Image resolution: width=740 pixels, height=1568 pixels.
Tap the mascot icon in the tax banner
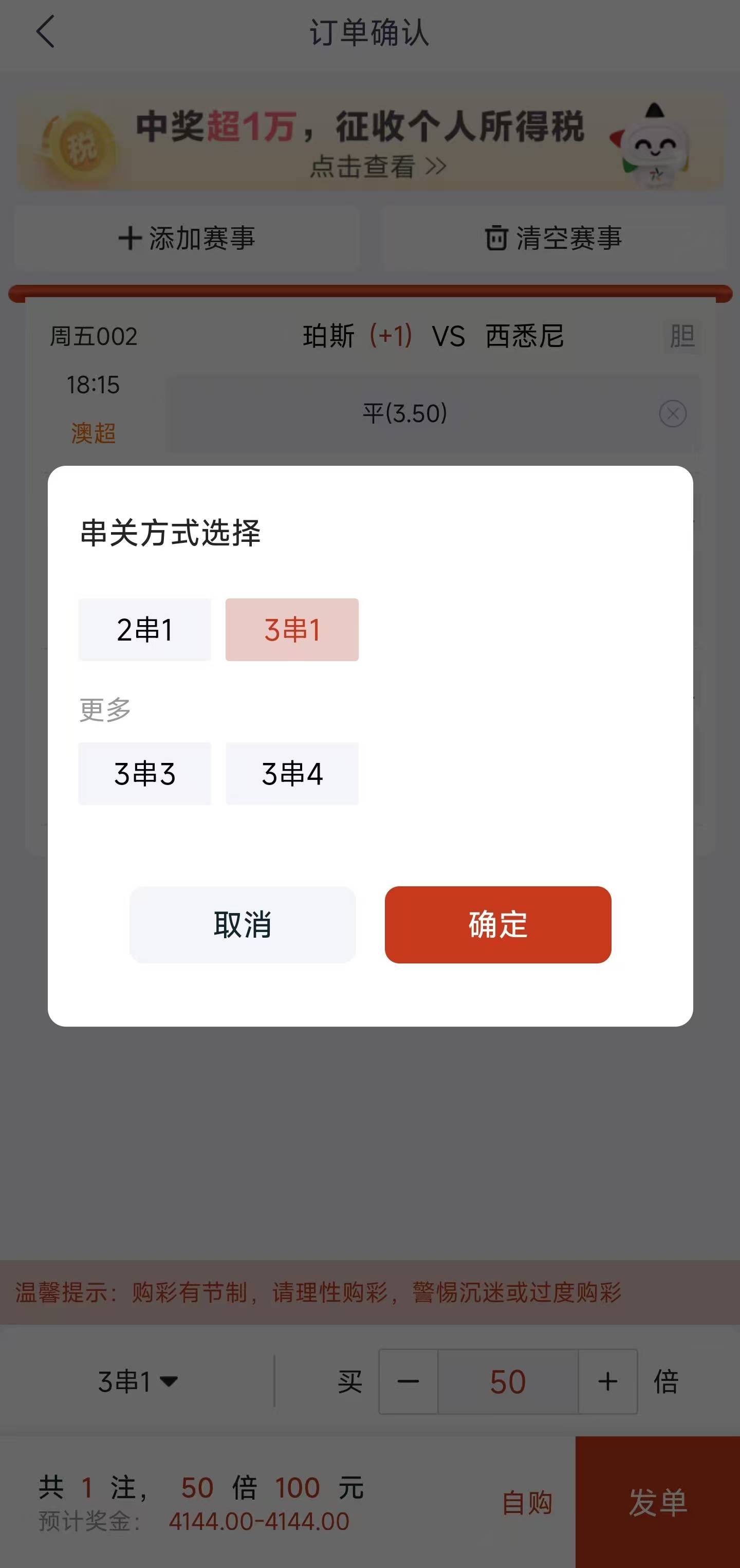[x=654, y=149]
